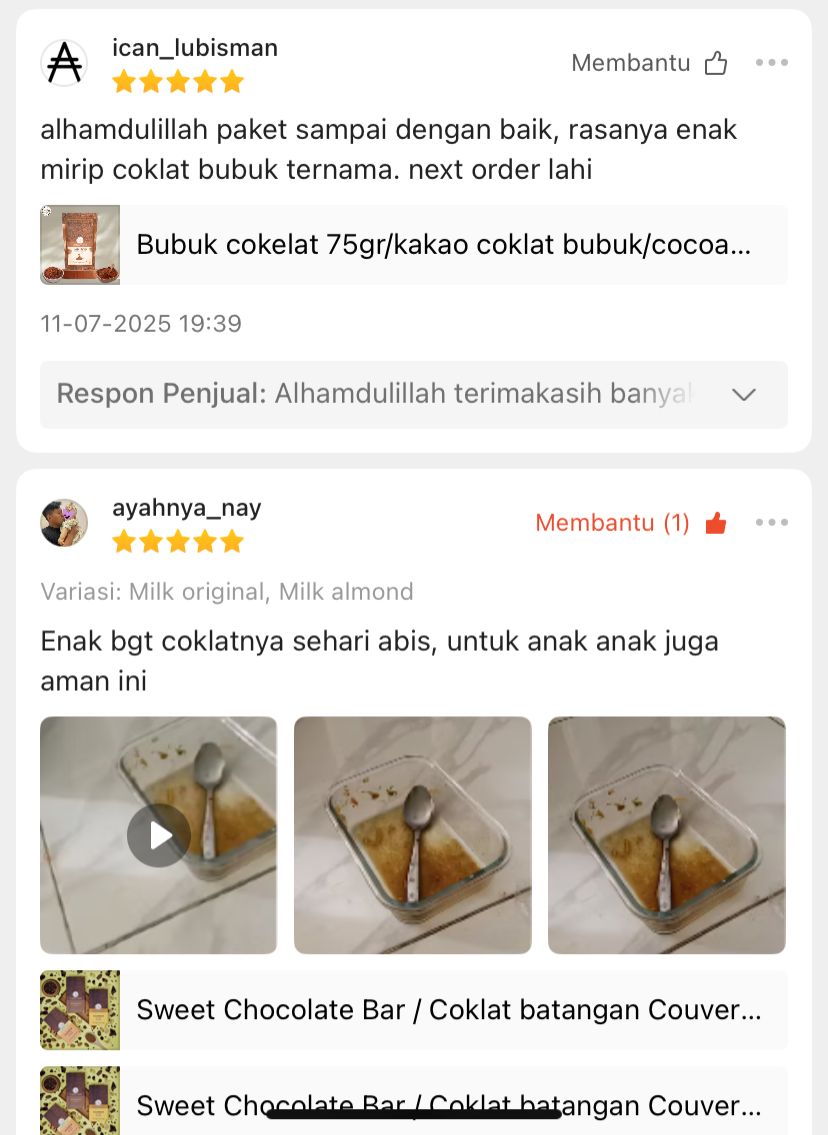
Task: Expand the Respon Penjual seller reply
Action: pos(743,394)
